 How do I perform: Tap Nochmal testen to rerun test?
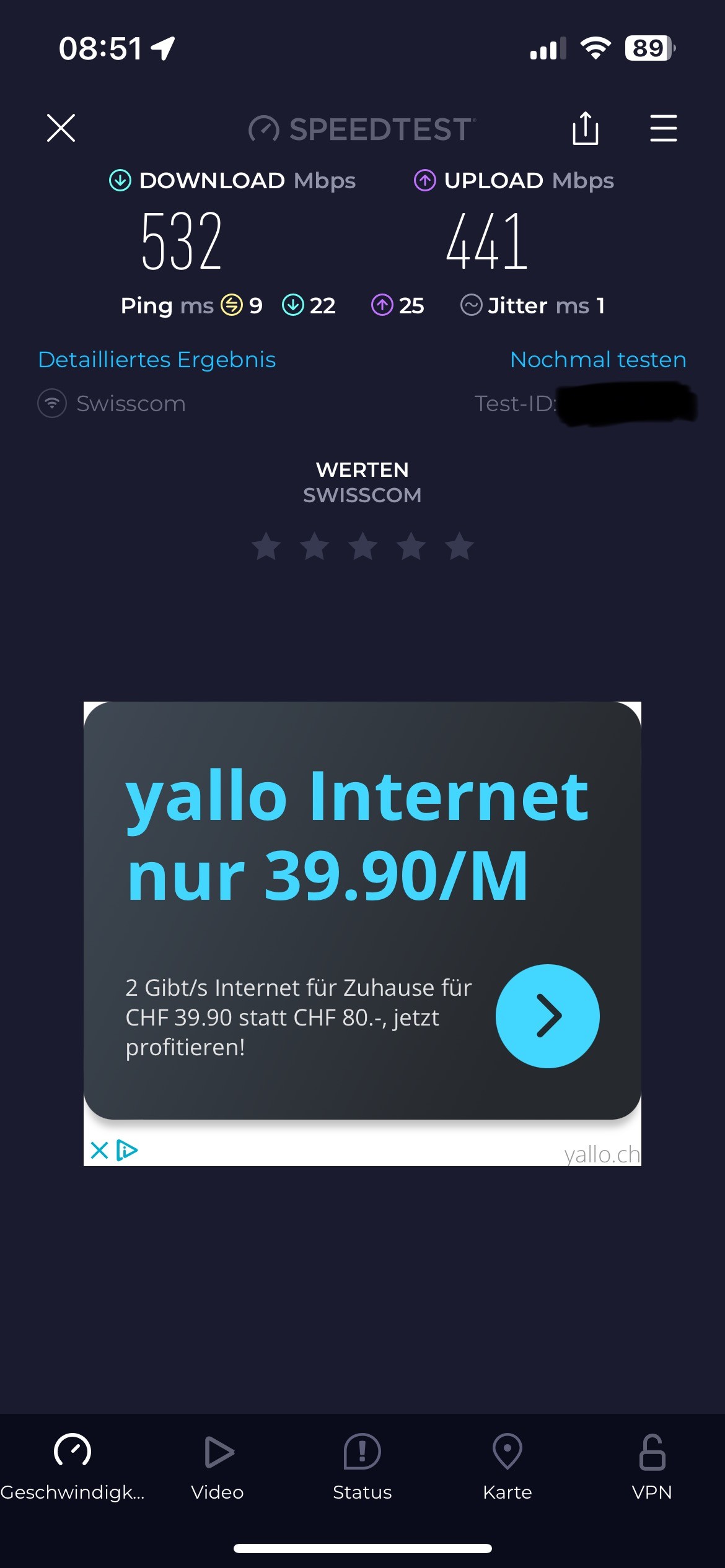pos(598,360)
